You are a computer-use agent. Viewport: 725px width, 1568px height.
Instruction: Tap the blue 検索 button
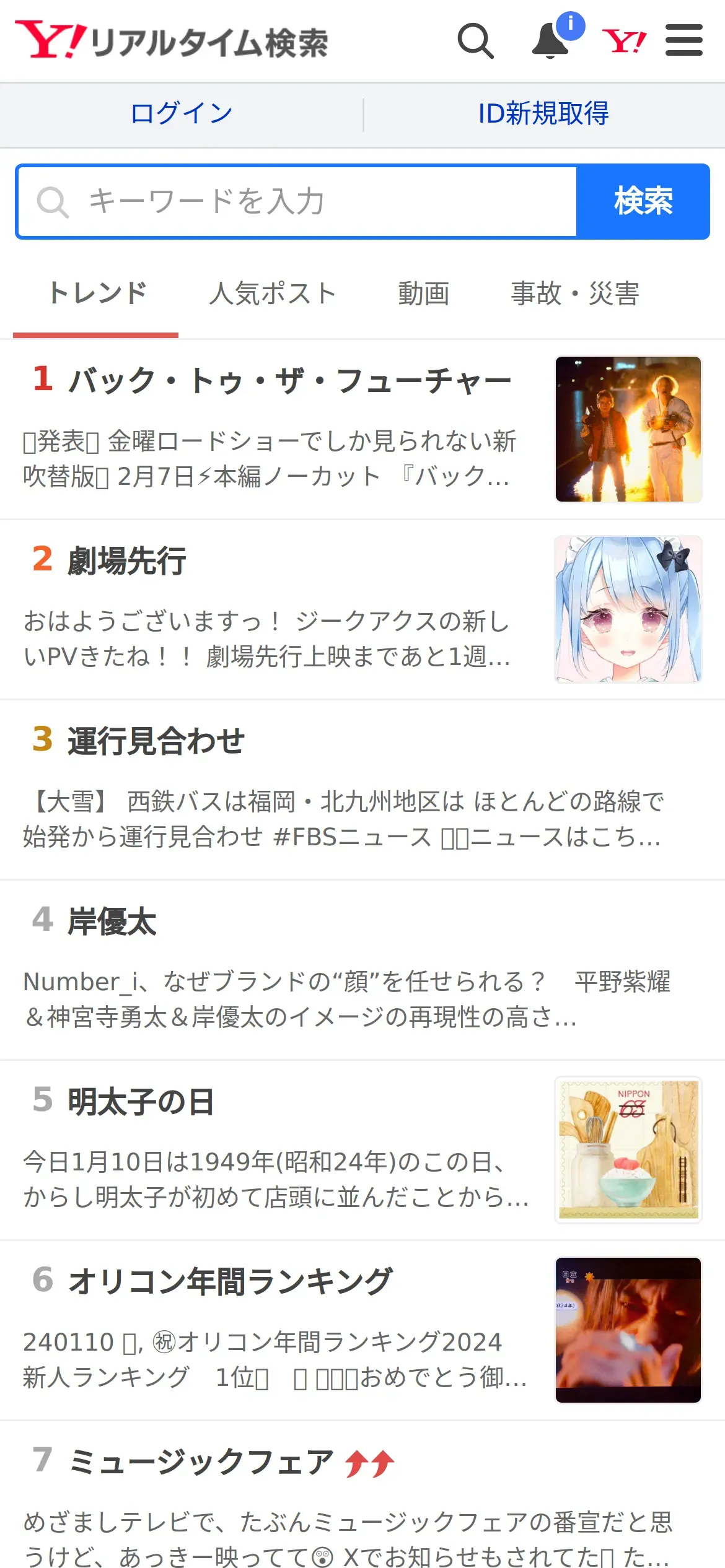coord(643,202)
